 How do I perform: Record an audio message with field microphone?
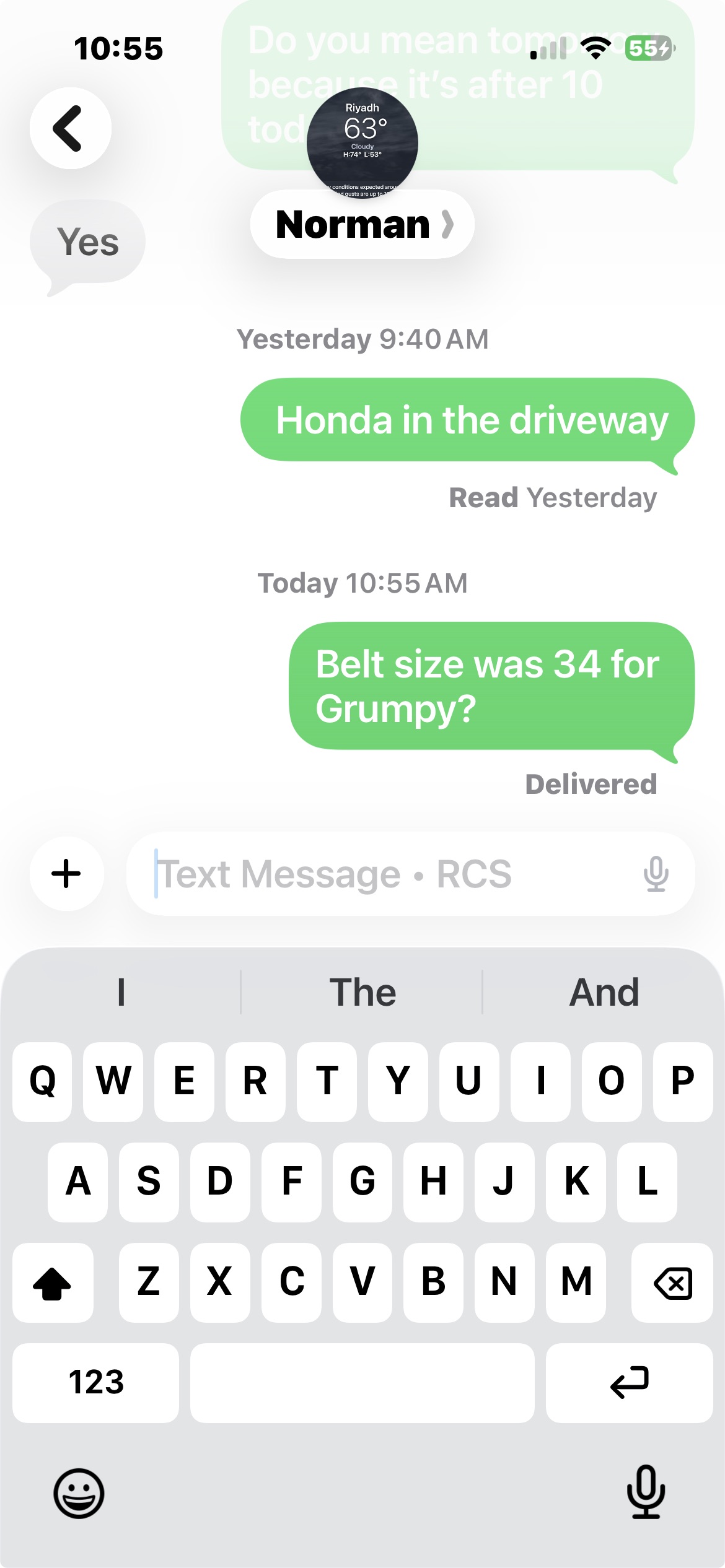[656, 874]
